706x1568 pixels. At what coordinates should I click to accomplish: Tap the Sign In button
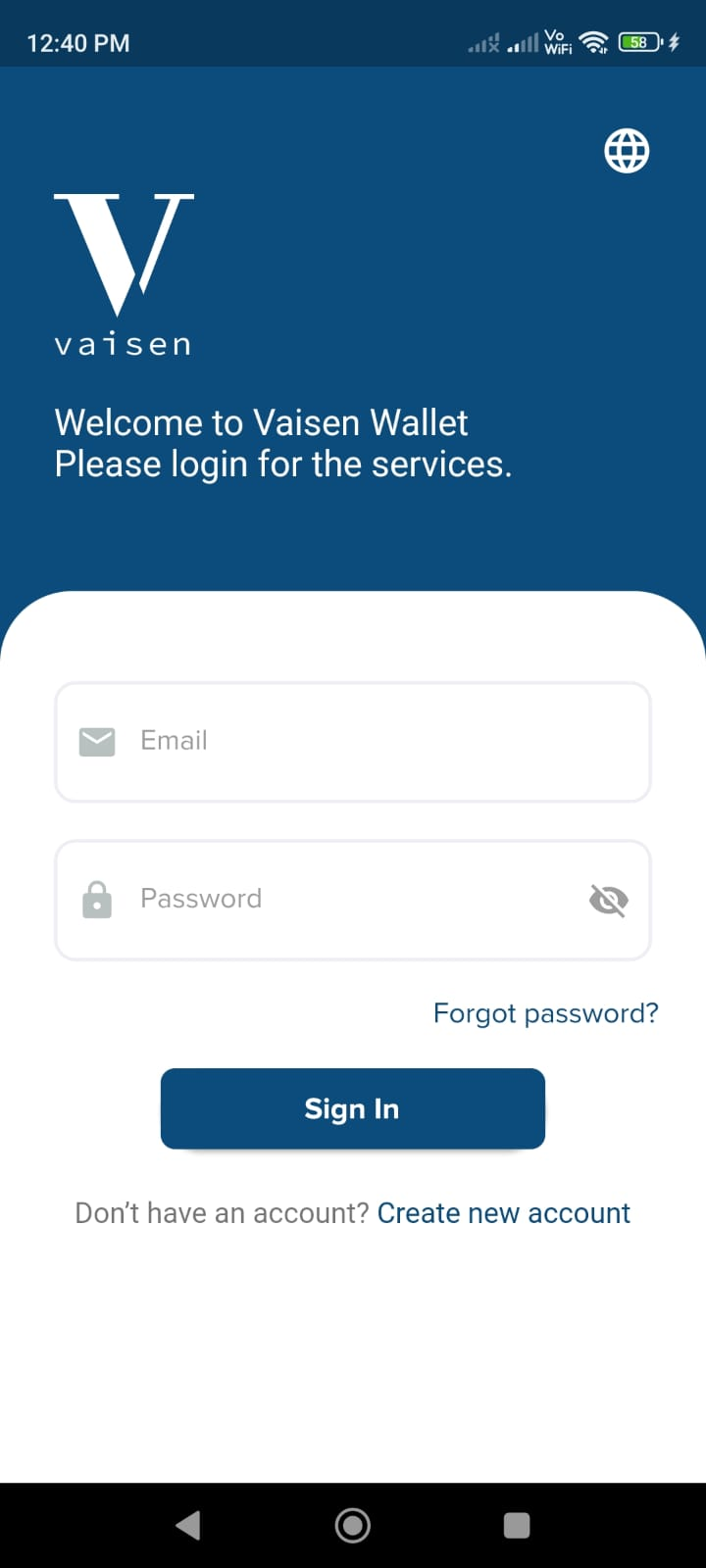point(352,1108)
